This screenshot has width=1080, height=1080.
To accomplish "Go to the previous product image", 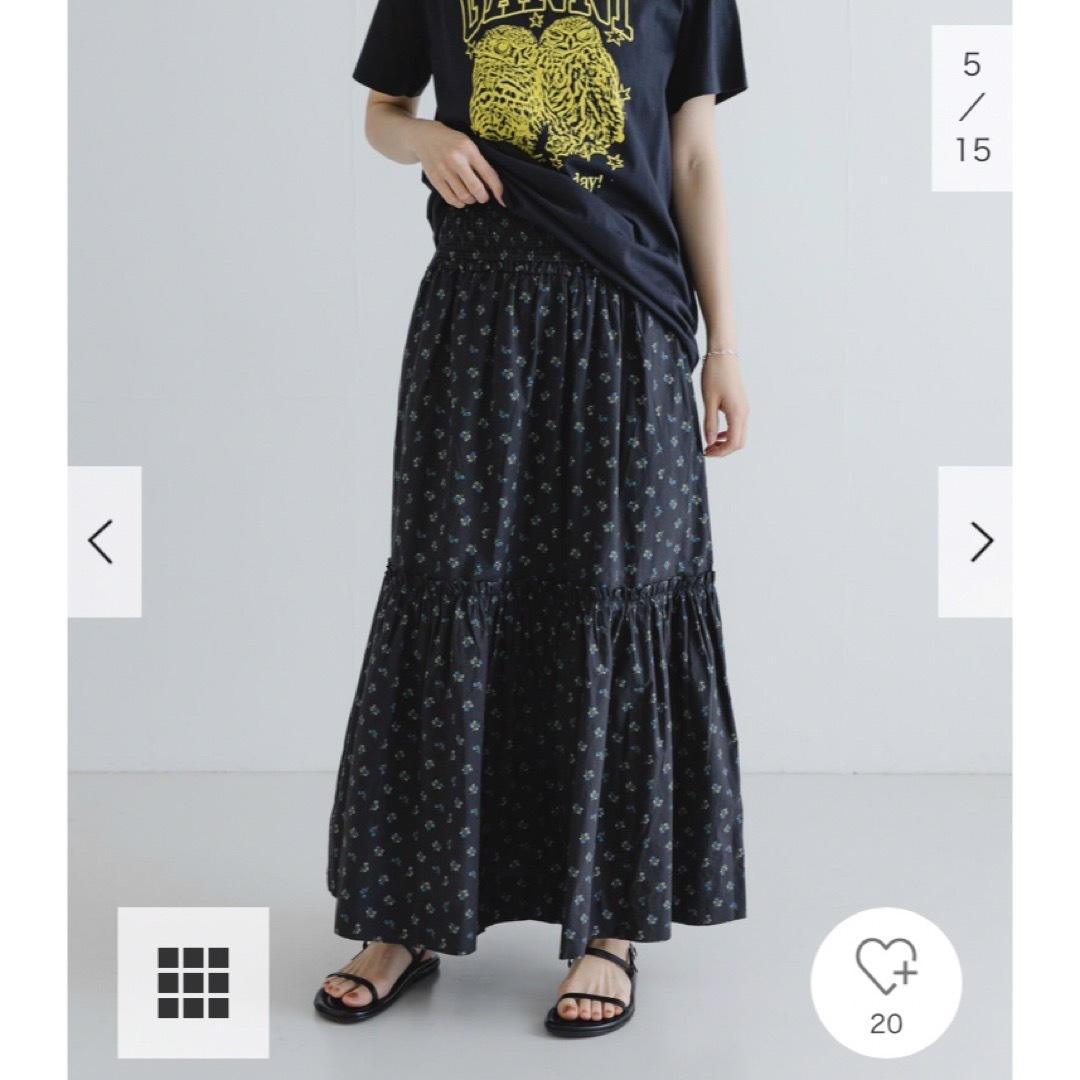I will coord(103,541).
